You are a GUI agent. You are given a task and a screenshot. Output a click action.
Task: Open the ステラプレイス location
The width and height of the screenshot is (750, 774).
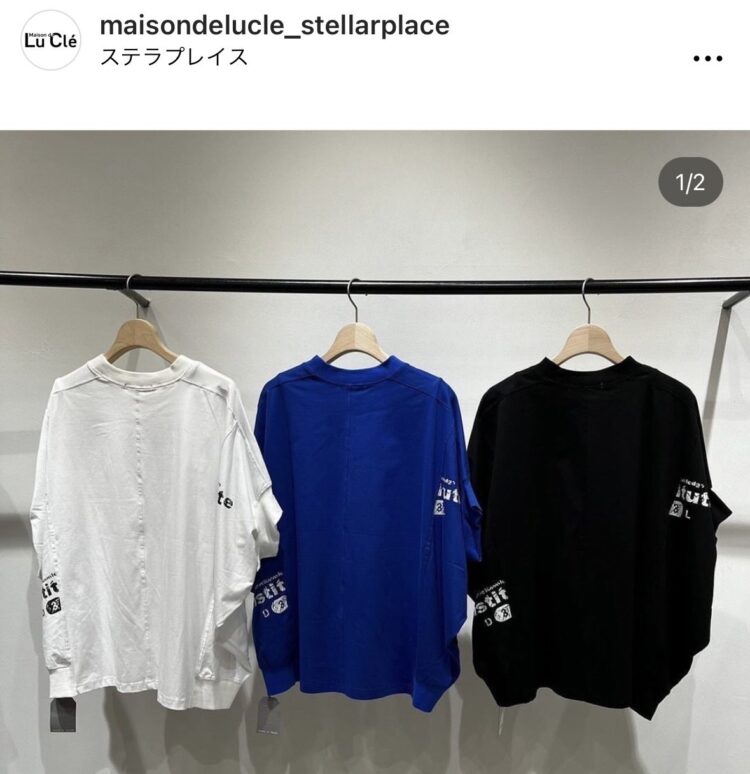[174, 56]
